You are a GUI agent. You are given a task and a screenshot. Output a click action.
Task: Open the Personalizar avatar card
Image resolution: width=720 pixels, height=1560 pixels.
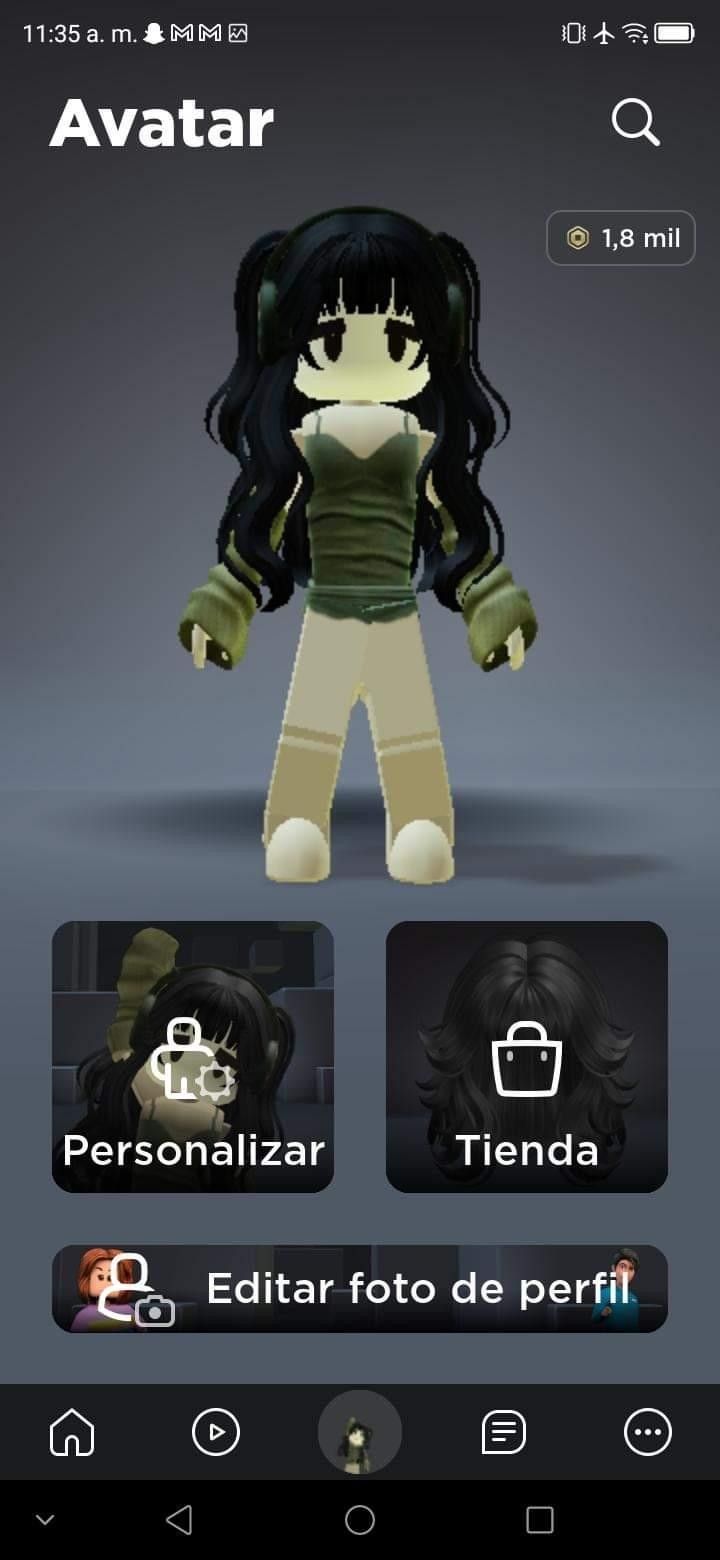click(x=193, y=1057)
